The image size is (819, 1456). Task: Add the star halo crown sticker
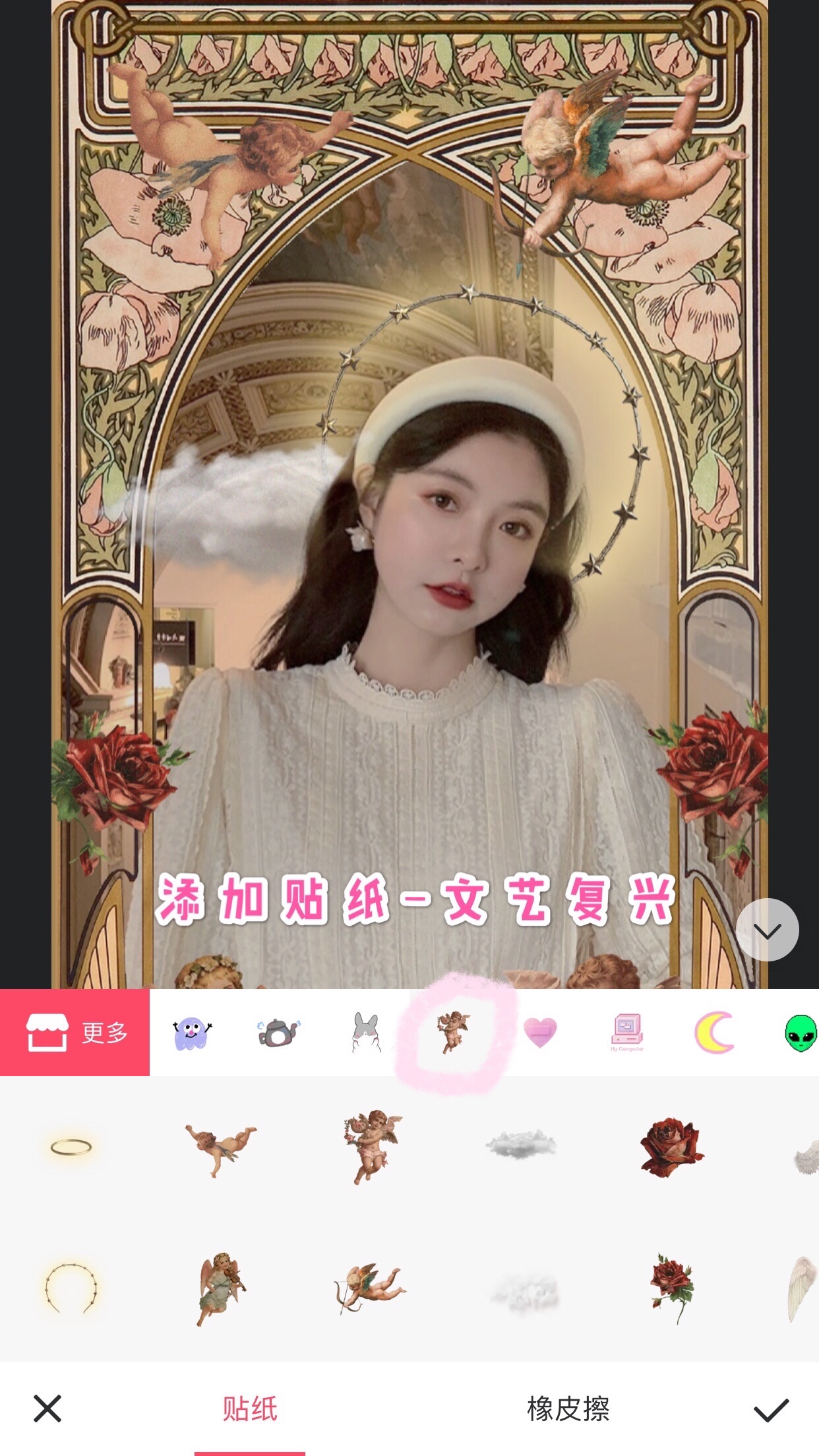tap(71, 1287)
